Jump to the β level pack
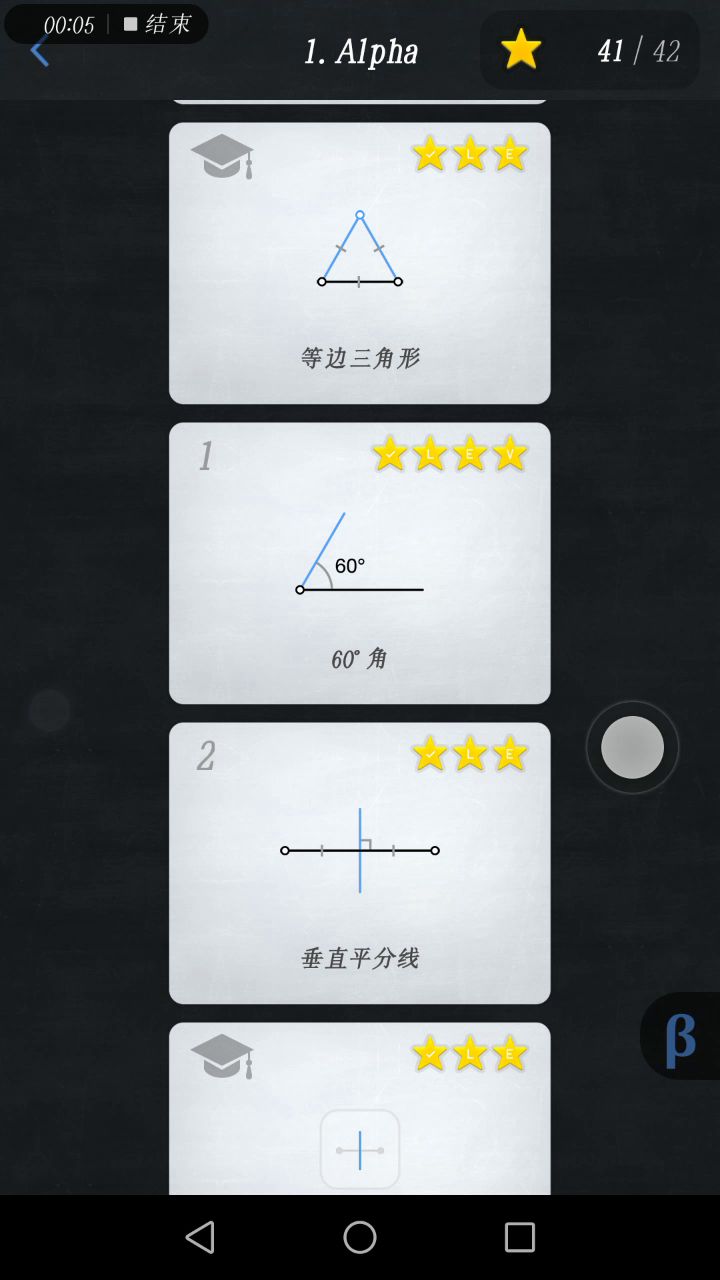The image size is (720, 1280). point(680,1037)
